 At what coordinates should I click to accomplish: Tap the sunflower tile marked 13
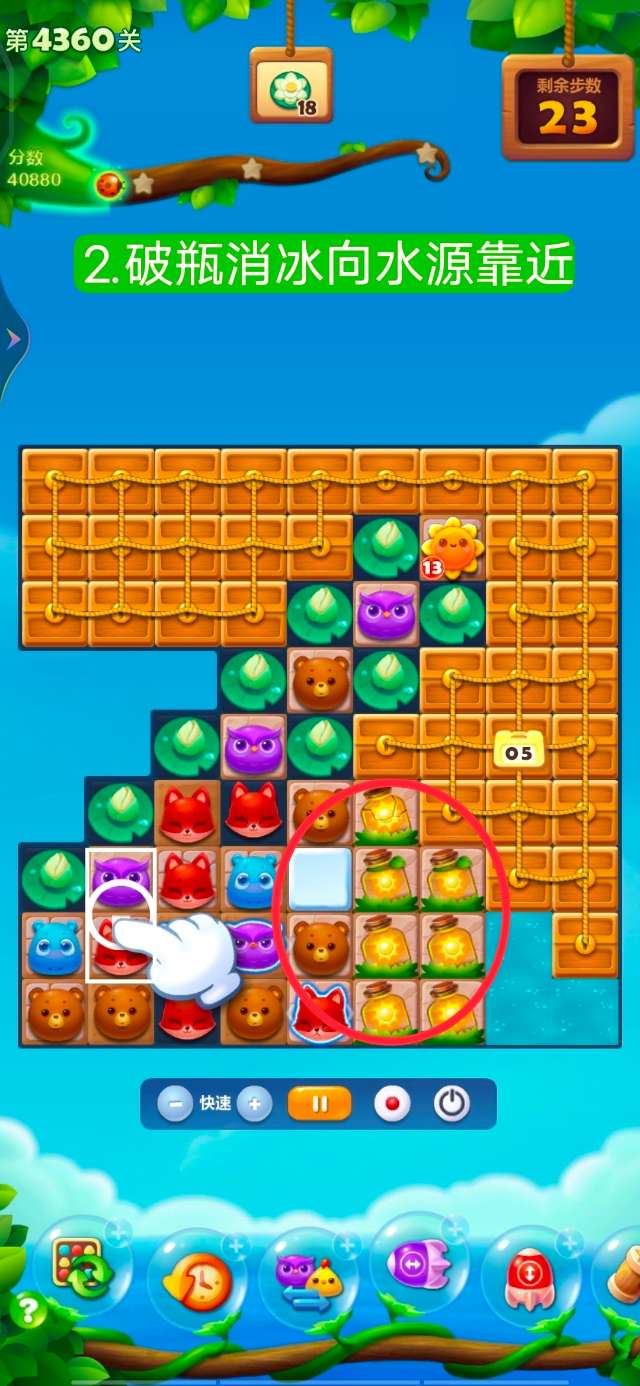tap(452, 548)
